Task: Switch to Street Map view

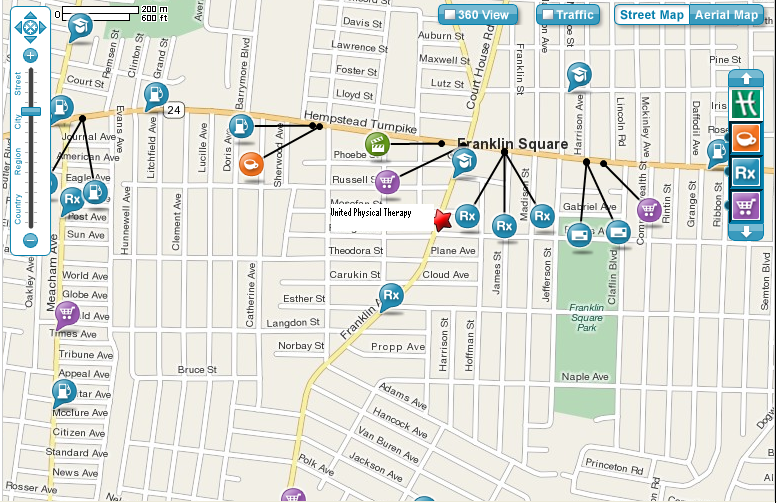Action: tap(652, 14)
